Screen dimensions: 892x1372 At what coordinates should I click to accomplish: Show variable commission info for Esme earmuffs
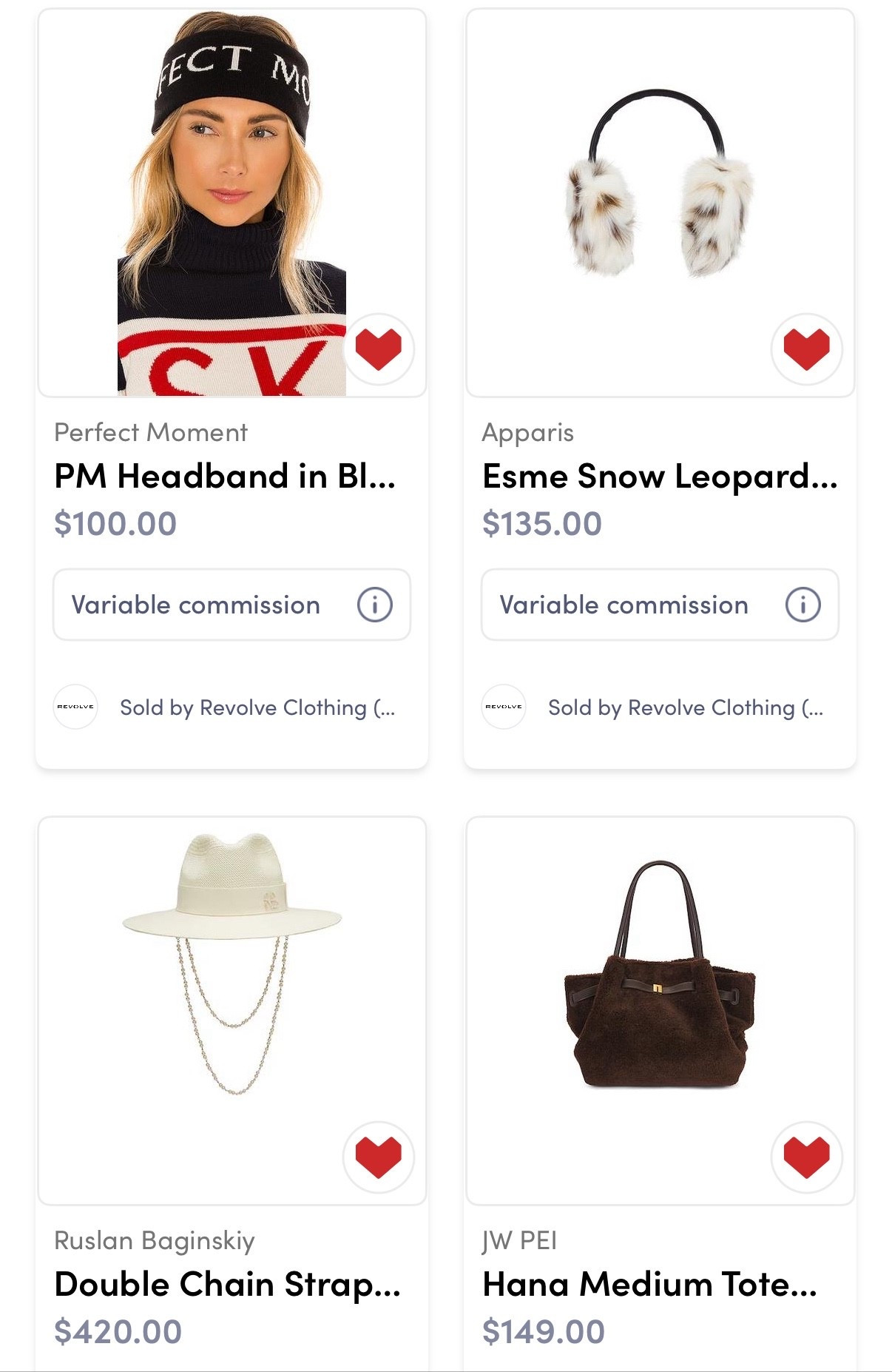click(803, 605)
